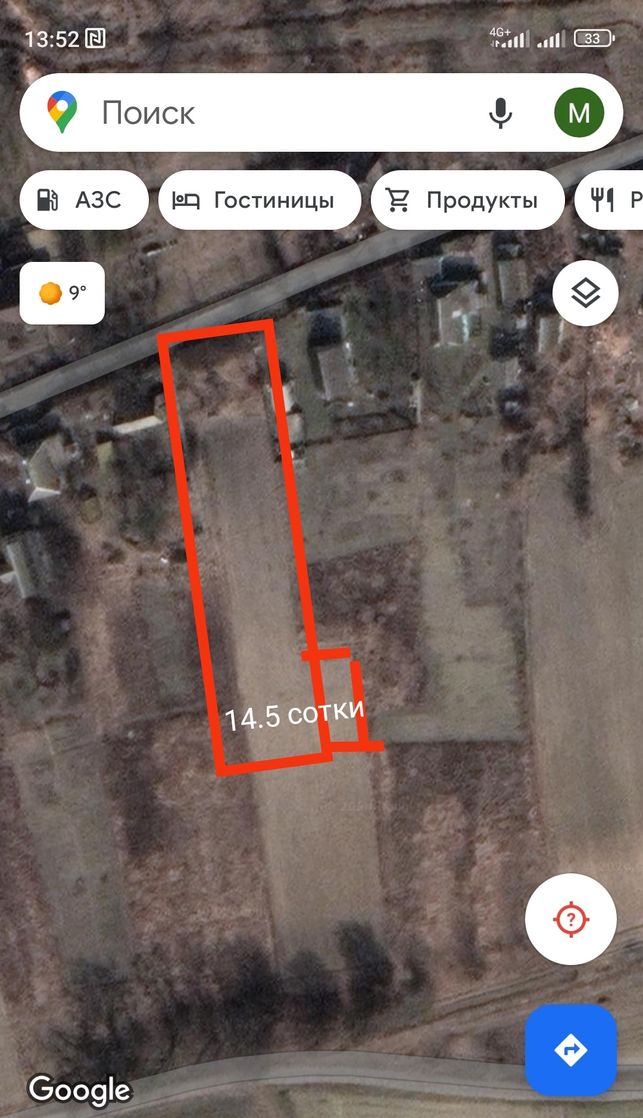Open the Поиск search field
This screenshot has height=1118, width=643.
[285, 113]
